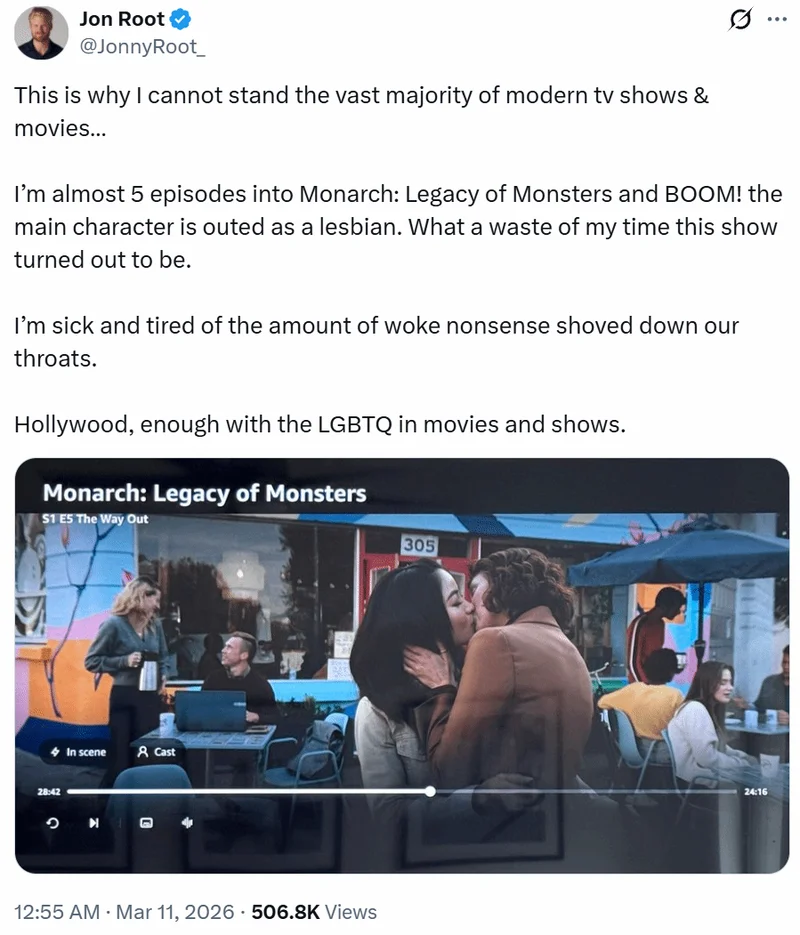This screenshot has height=935, width=800.
Task: Open the attached Monarch screenshot image
Action: click(x=402, y=665)
